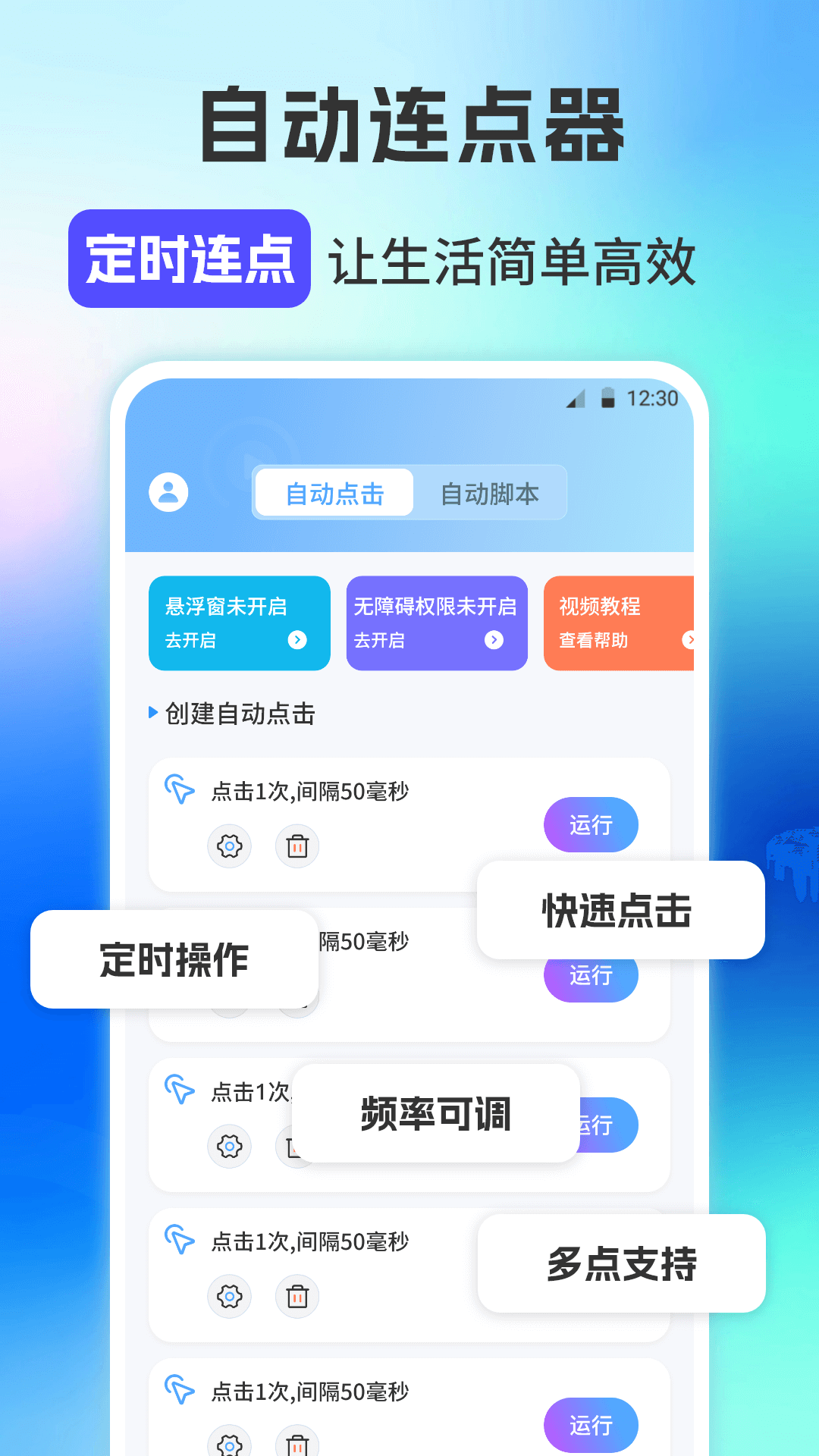Switch to the 自动脚本 tab
Screen dimensions: 819x1456
(490, 493)
